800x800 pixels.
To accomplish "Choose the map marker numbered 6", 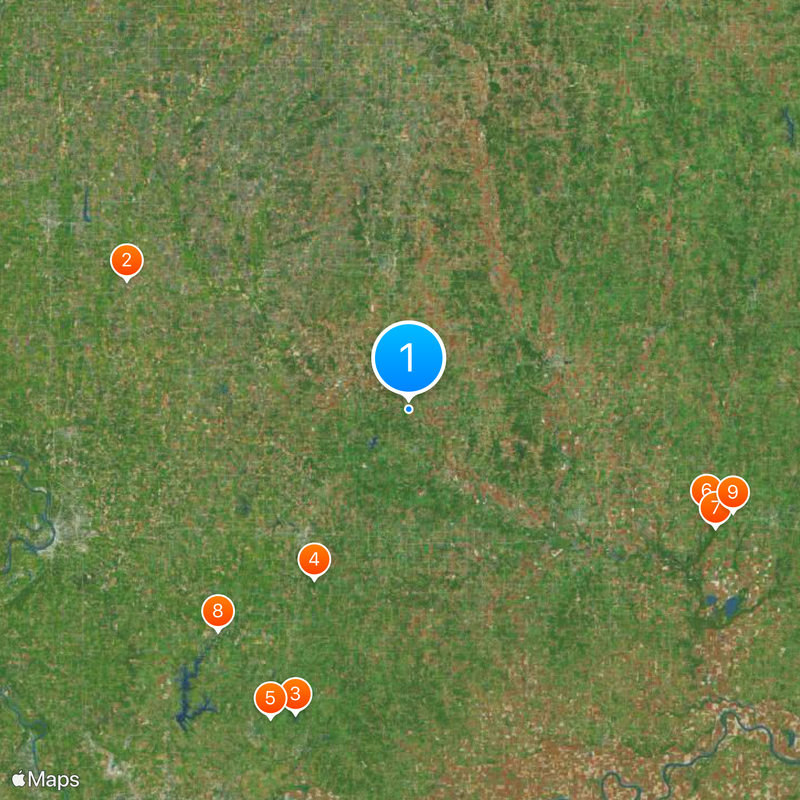I will point(704,489).
